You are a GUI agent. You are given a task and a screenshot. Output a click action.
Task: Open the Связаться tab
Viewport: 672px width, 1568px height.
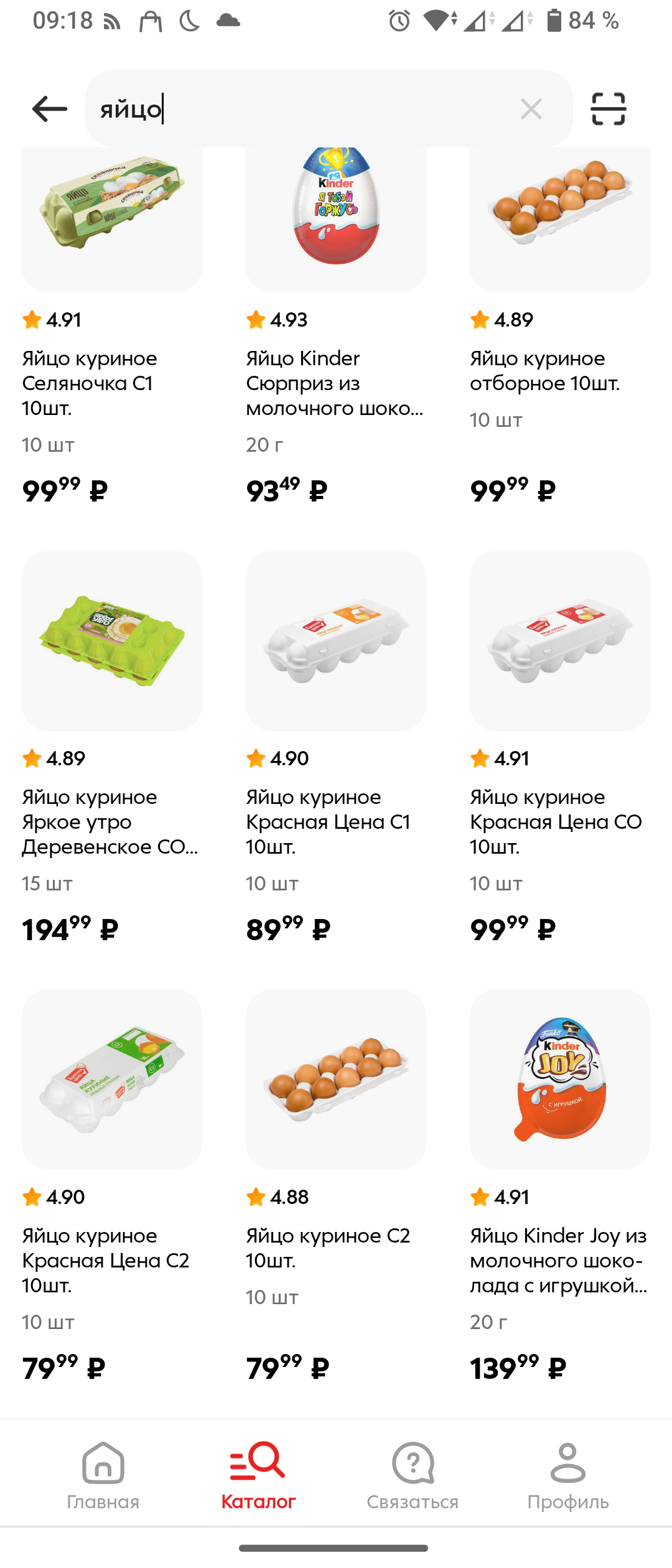tap(413, 1476)
